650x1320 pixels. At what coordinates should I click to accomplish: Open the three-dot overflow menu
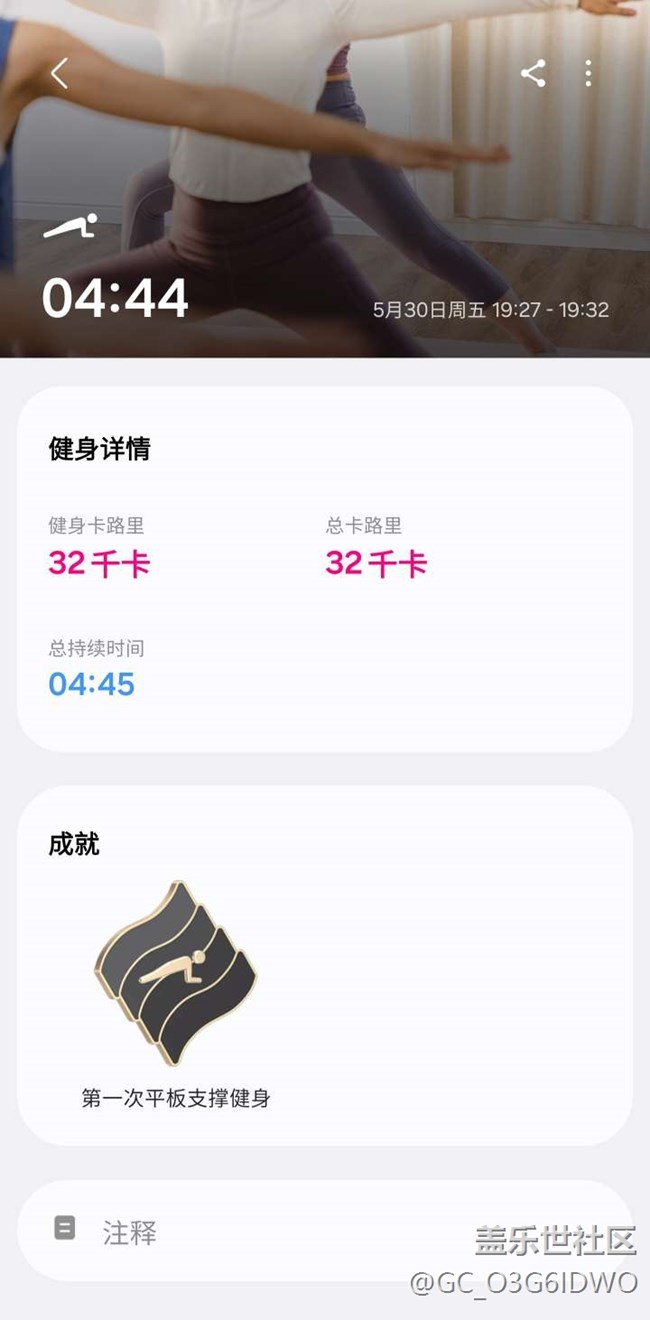(588, 73)
